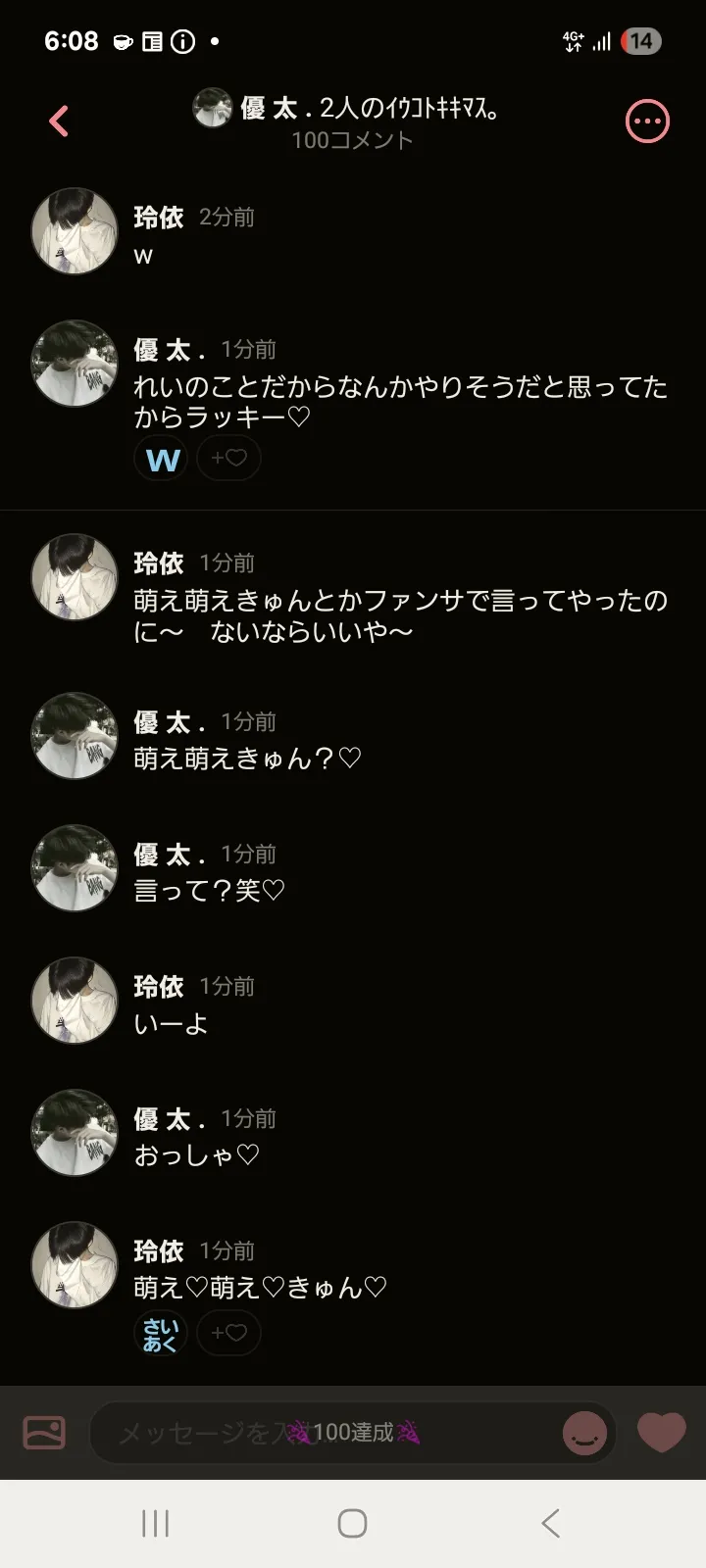Tap the system home button
The width and height of the screenshot is (706, 1568).
pyautogui.click(x=353, y=1523)
